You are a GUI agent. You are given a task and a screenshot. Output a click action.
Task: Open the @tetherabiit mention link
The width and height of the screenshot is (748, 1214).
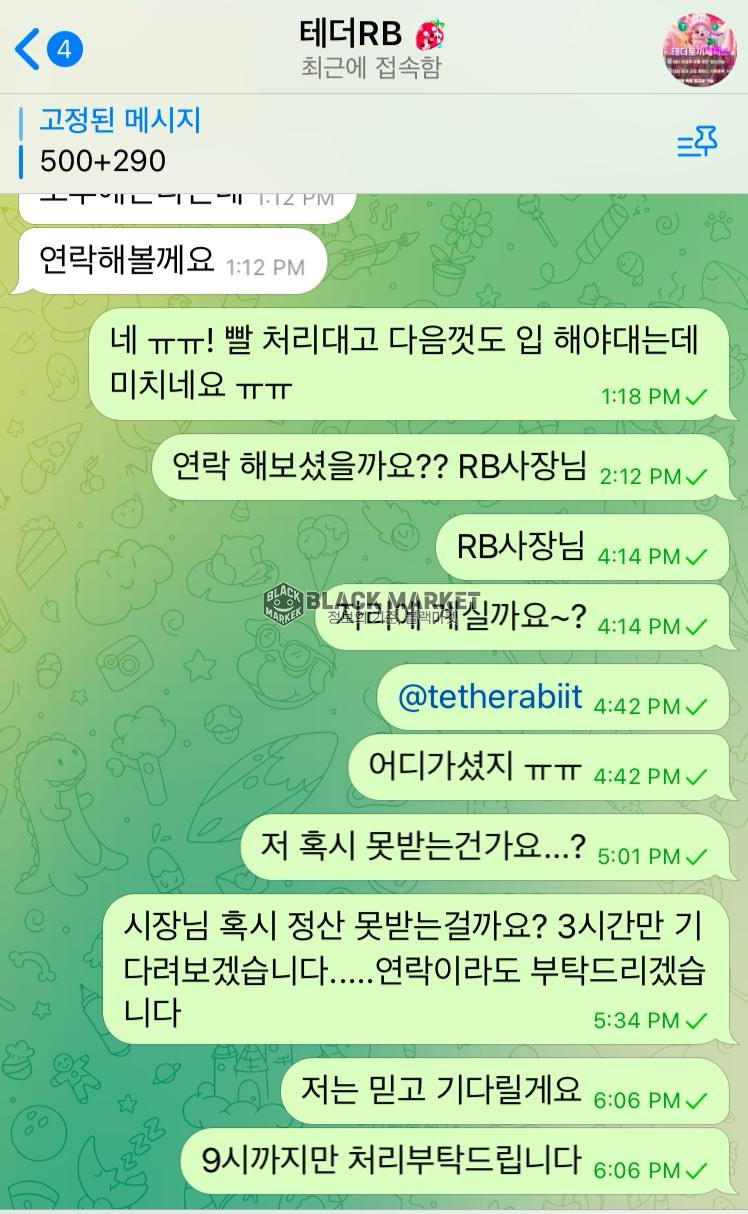(490, 697)
